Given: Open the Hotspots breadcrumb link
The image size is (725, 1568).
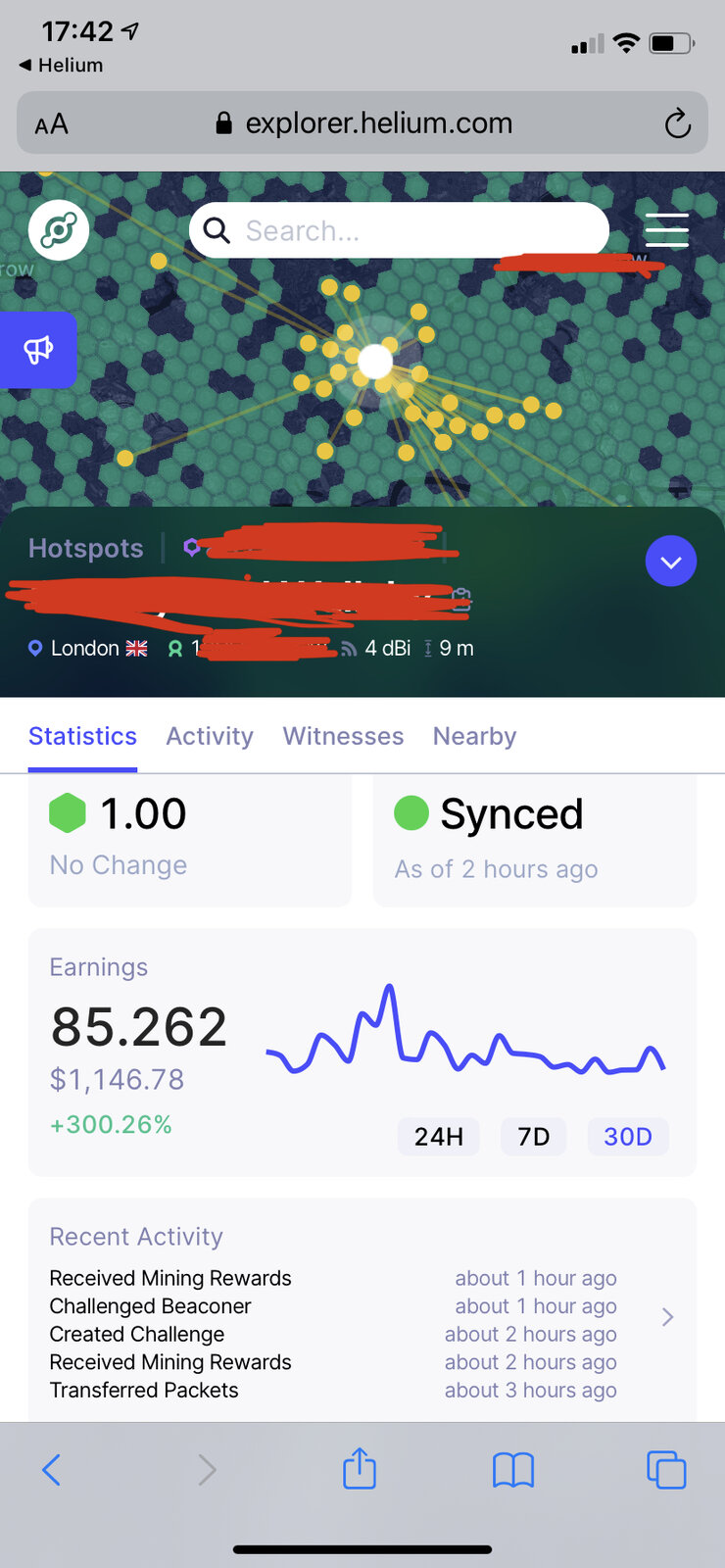Looking at the screenshot, I should point(85,548).
